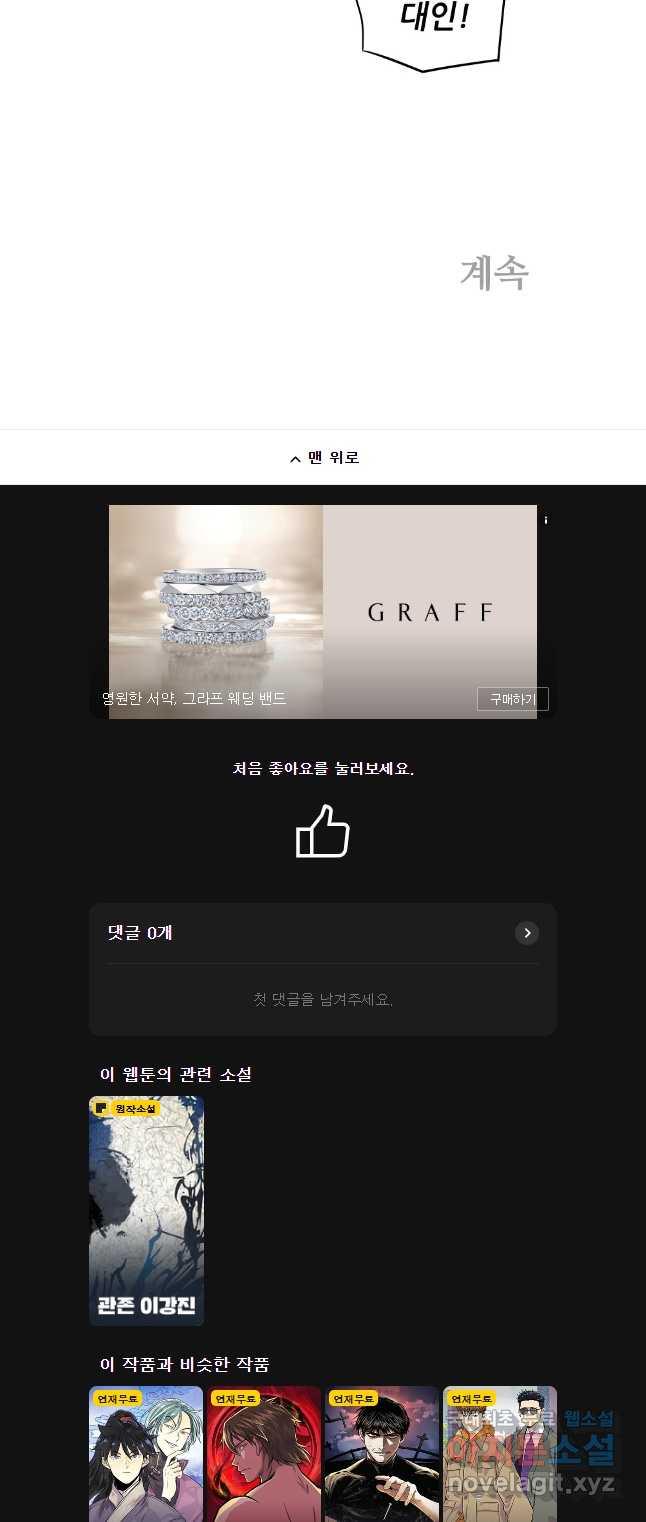Open the related novel 관존 이강진
This screenshot has width=646, height=1522.
coord(146,1210)
